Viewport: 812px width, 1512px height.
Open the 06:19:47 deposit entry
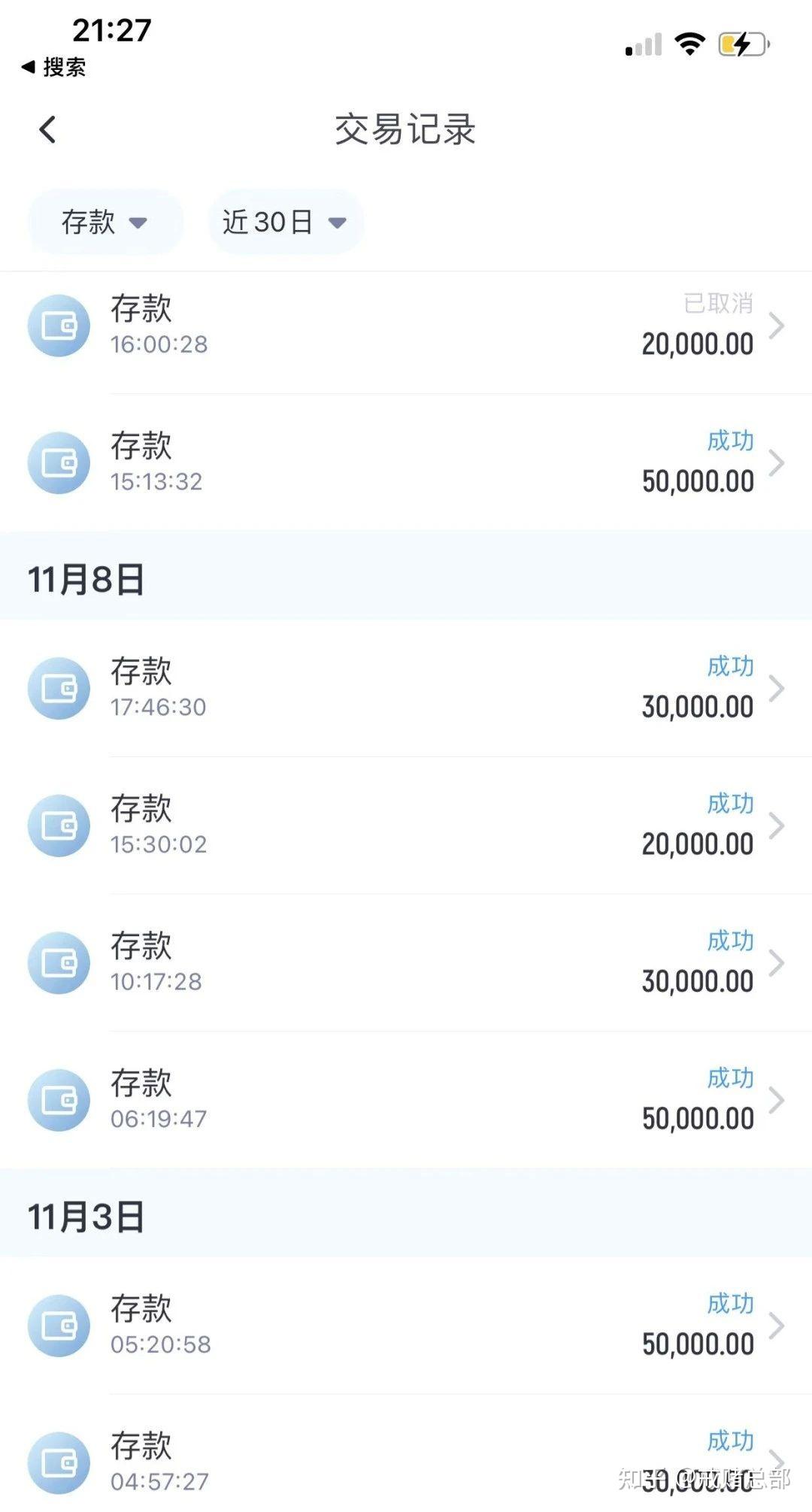pyautogui.click(x=406, y=1101)
